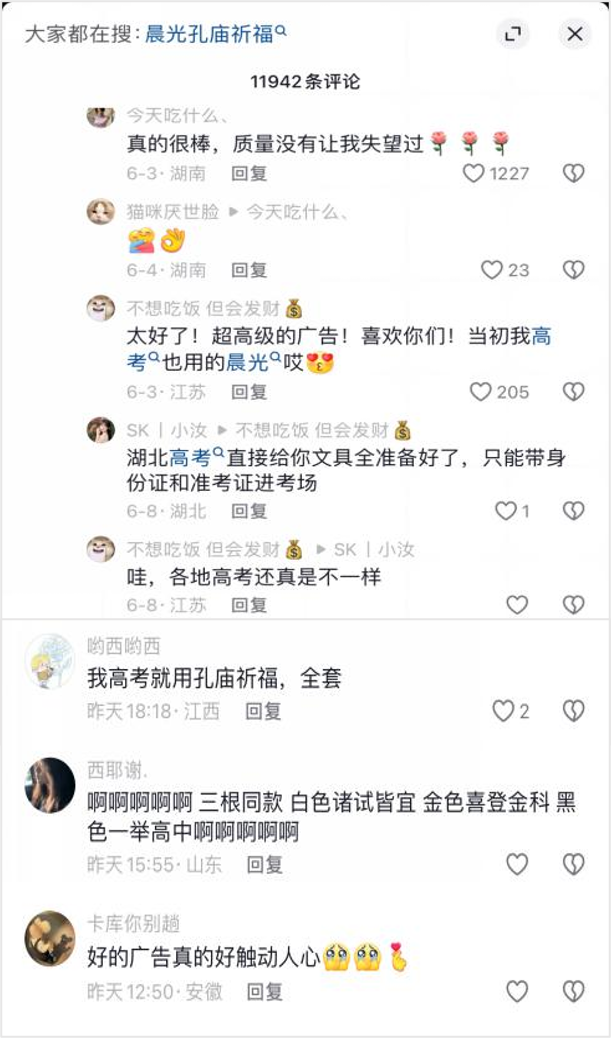Reply to 西耶谢's comment from 山东
The image size is (611, 1038).
[x=265, y=864]
